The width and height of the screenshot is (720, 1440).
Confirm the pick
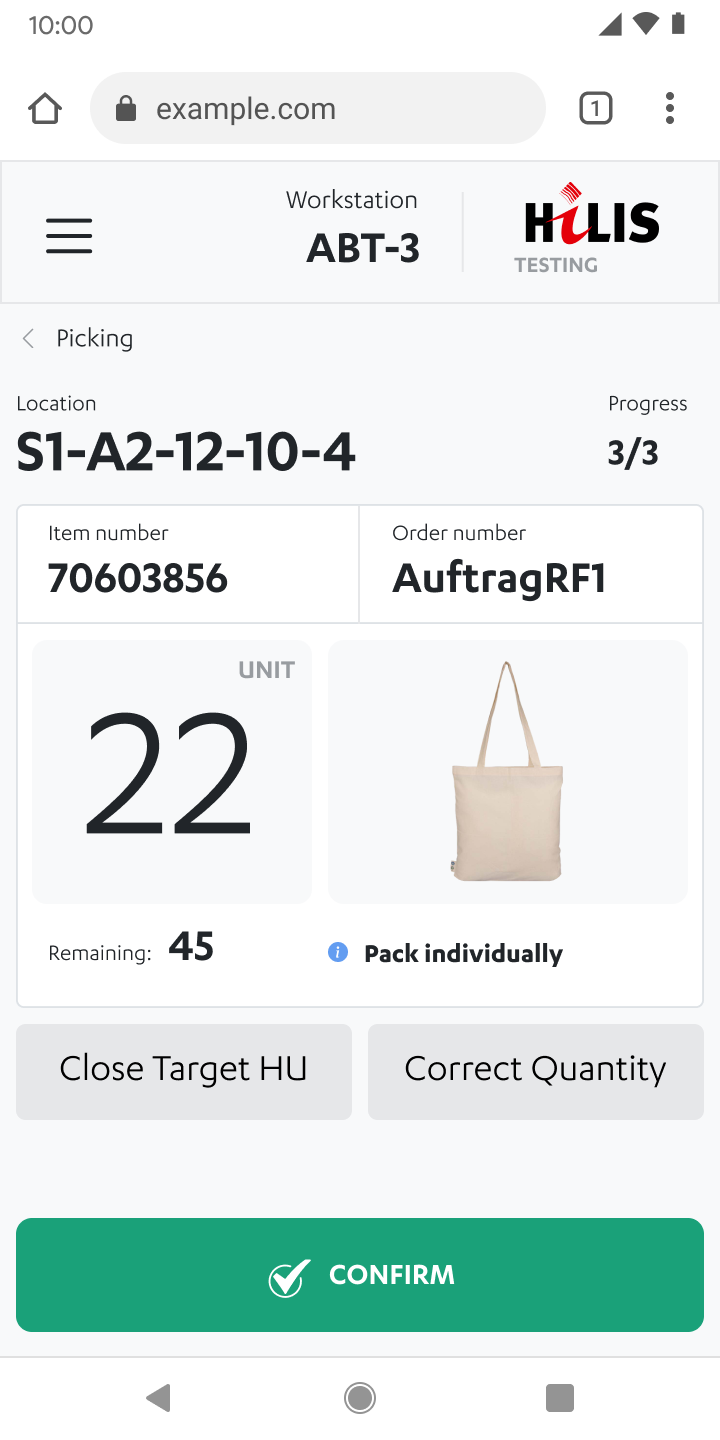360,1275
